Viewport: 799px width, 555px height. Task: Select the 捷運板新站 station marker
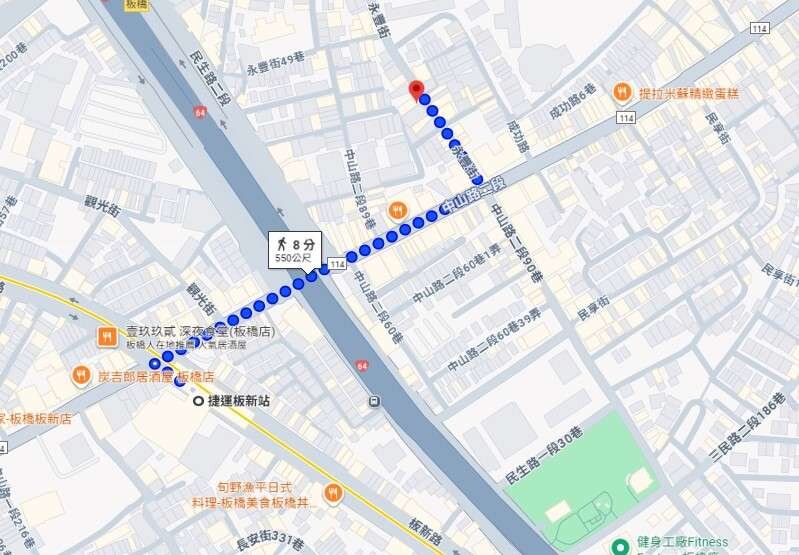(199, 401)
